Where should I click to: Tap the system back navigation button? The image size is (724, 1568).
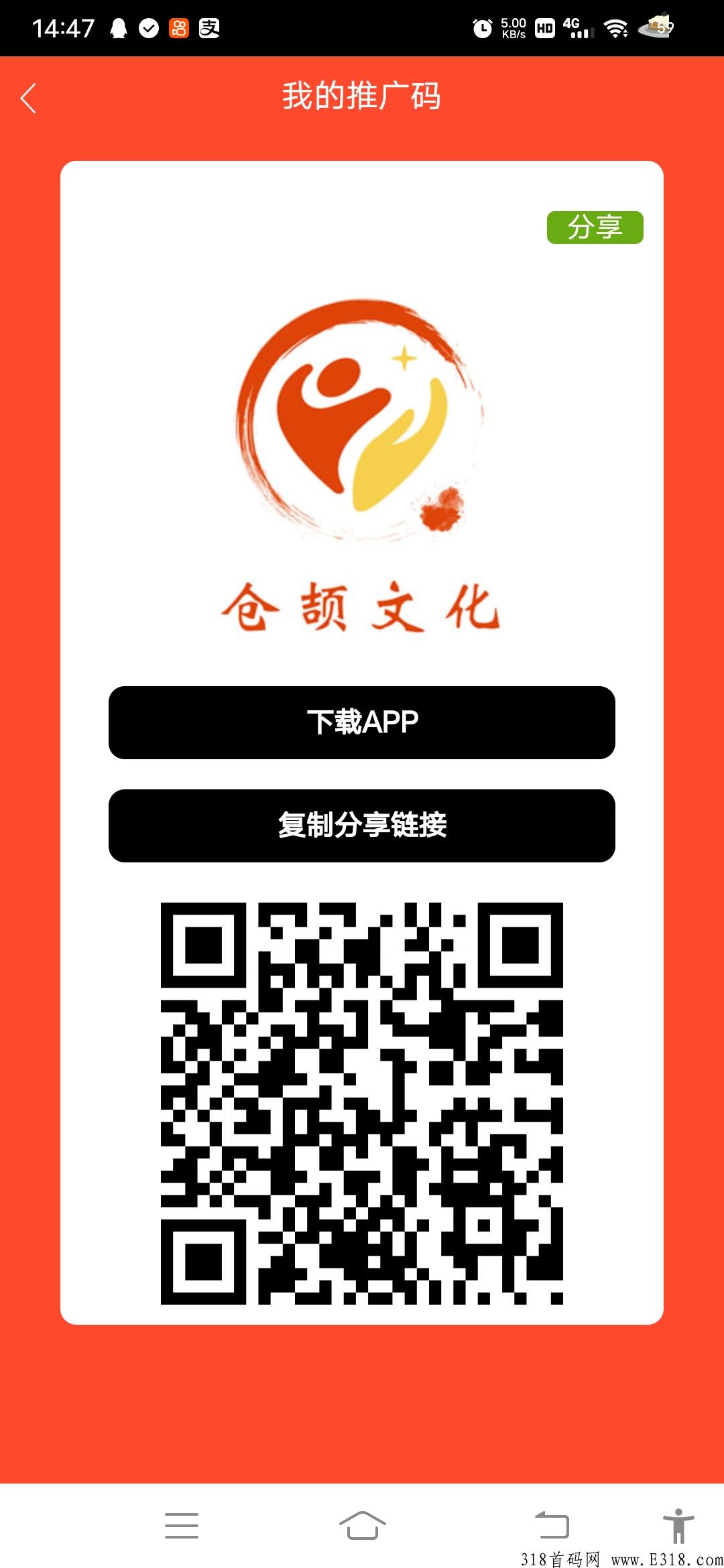pyautogui.click(x=552, y=1525)
